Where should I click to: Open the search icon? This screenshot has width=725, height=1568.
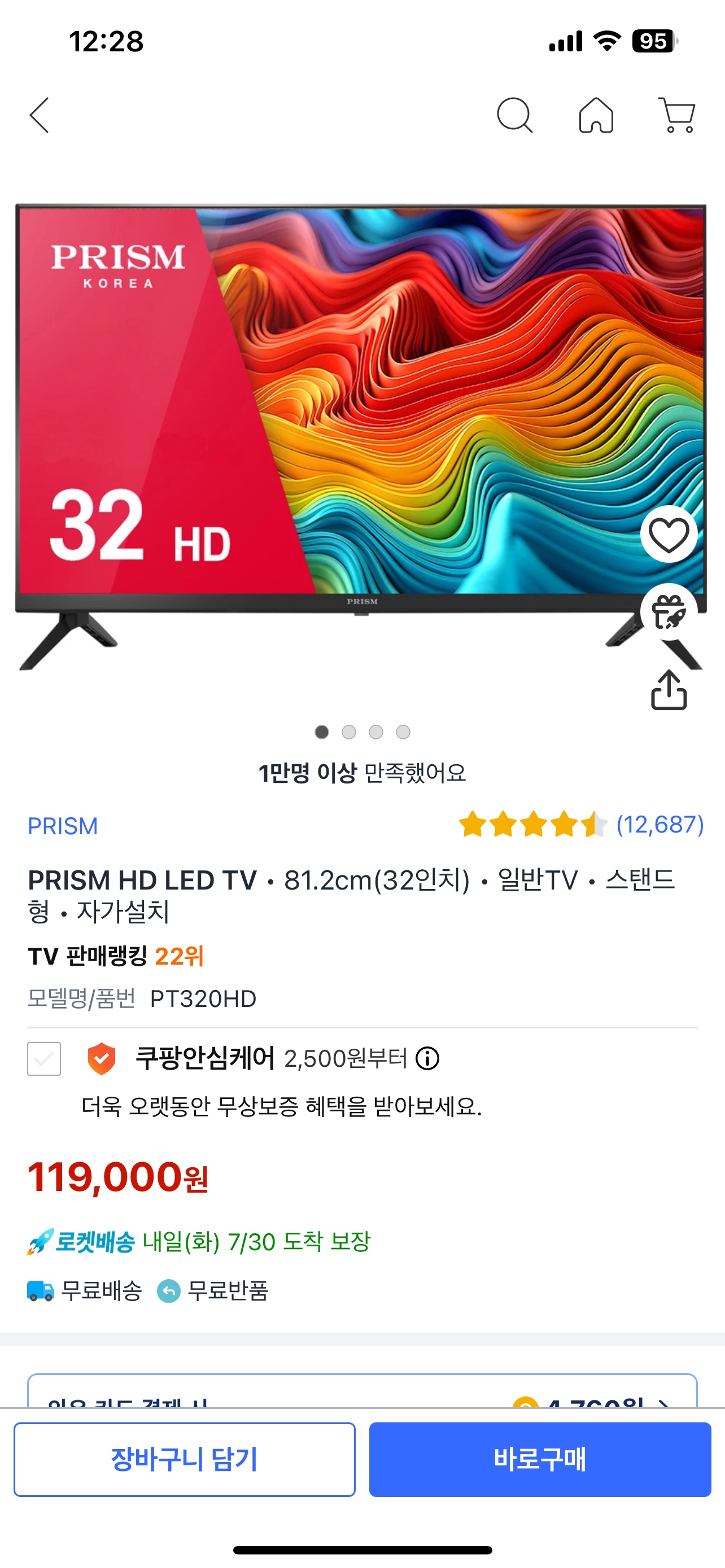click(x=514, y=115)
